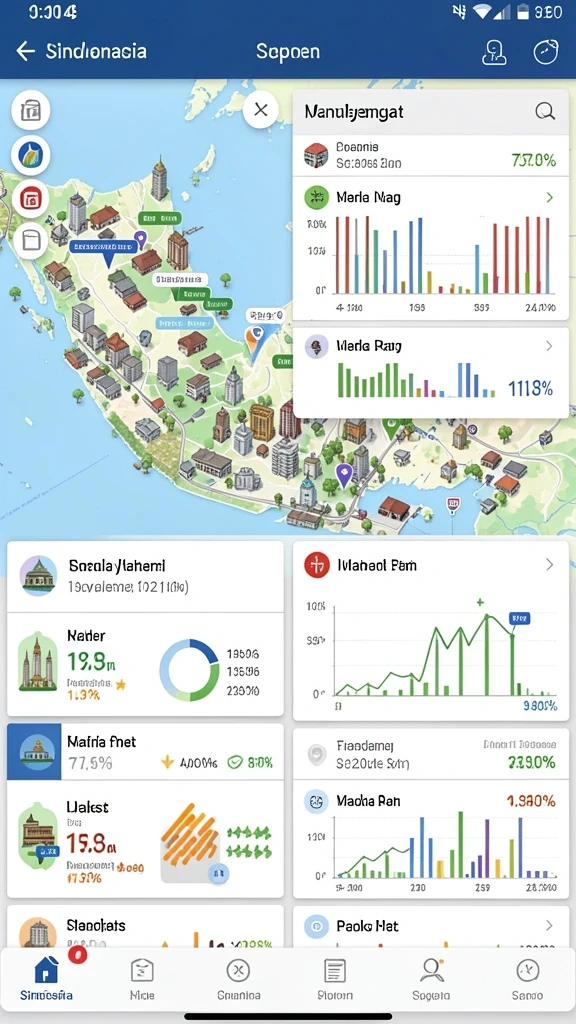Open search in the Manulyemgat panel

(x=545, y=112)
